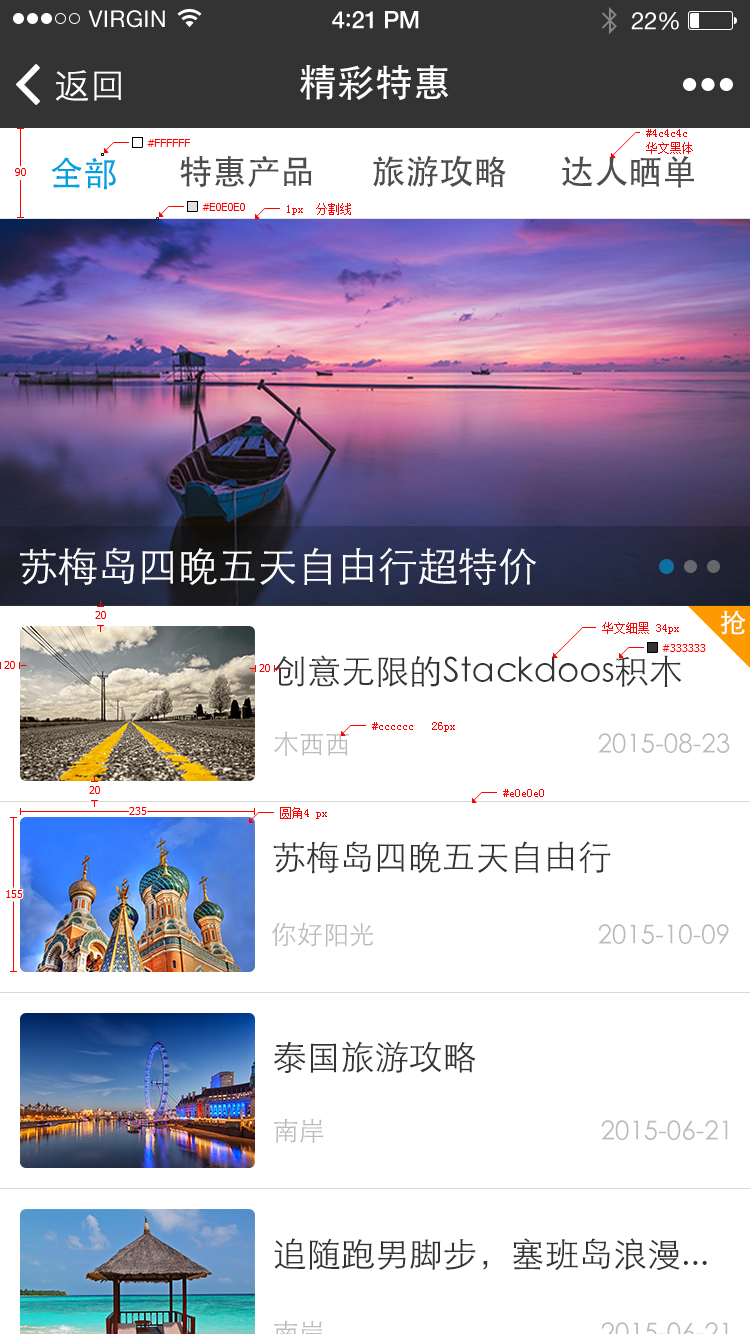Open 追随跑男脚步，塞班岛浪漫 article
The height and width of the screenshot is (1334, 750).
coord(490,1255)
